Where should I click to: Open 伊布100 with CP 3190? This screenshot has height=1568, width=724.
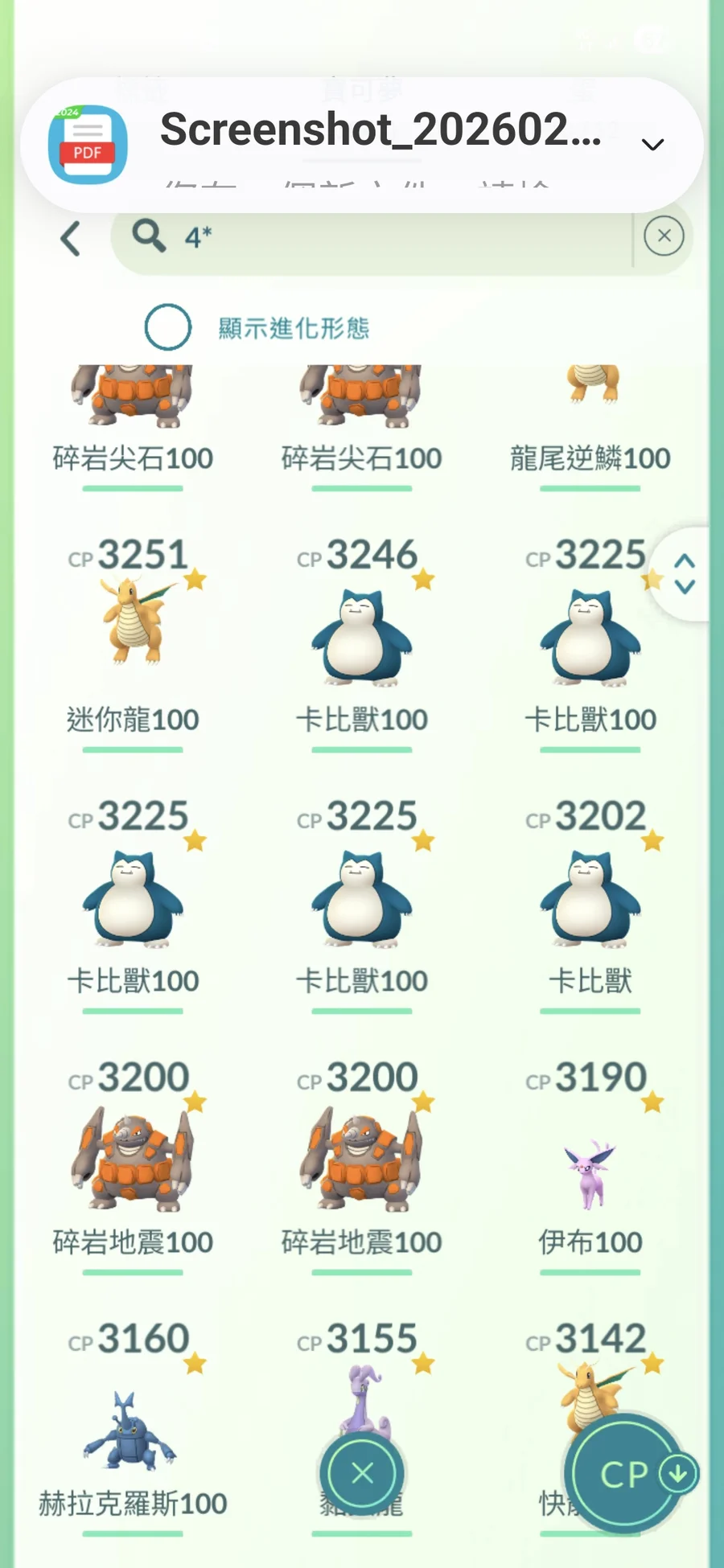(x=590, y=1158)
